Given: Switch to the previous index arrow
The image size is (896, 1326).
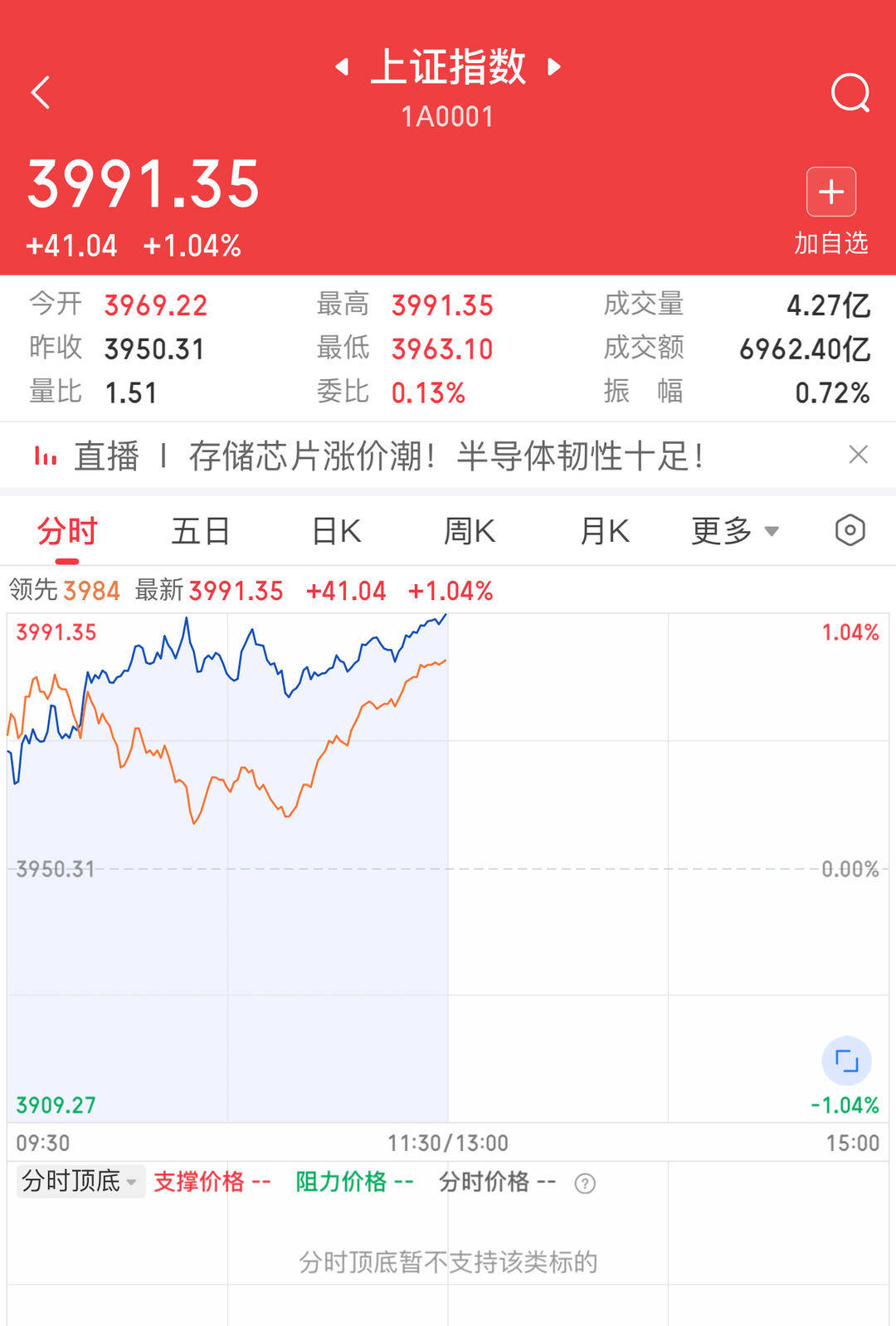Looking at the screenshot, I should click(342, 66).
